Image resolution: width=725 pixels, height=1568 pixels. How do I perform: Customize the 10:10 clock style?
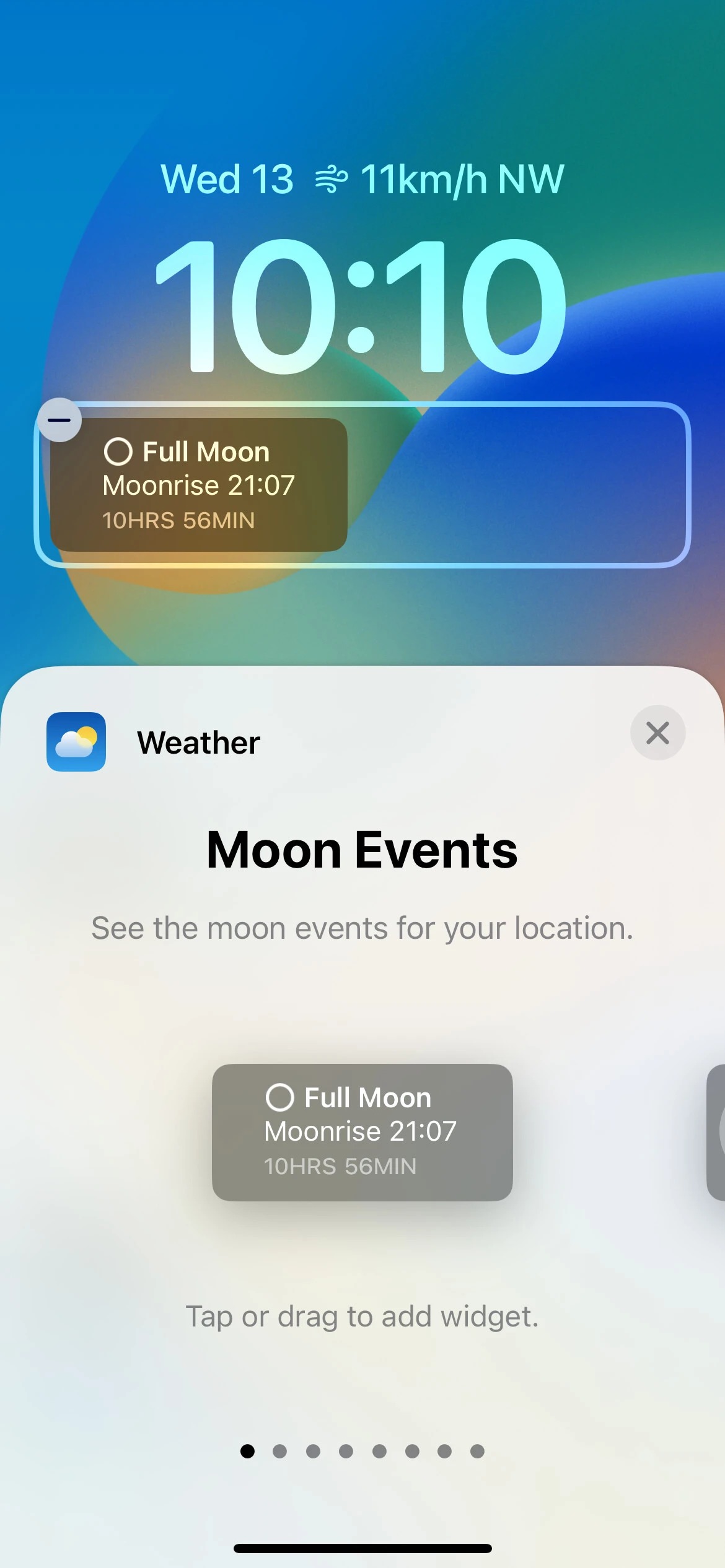coord(362,306)
